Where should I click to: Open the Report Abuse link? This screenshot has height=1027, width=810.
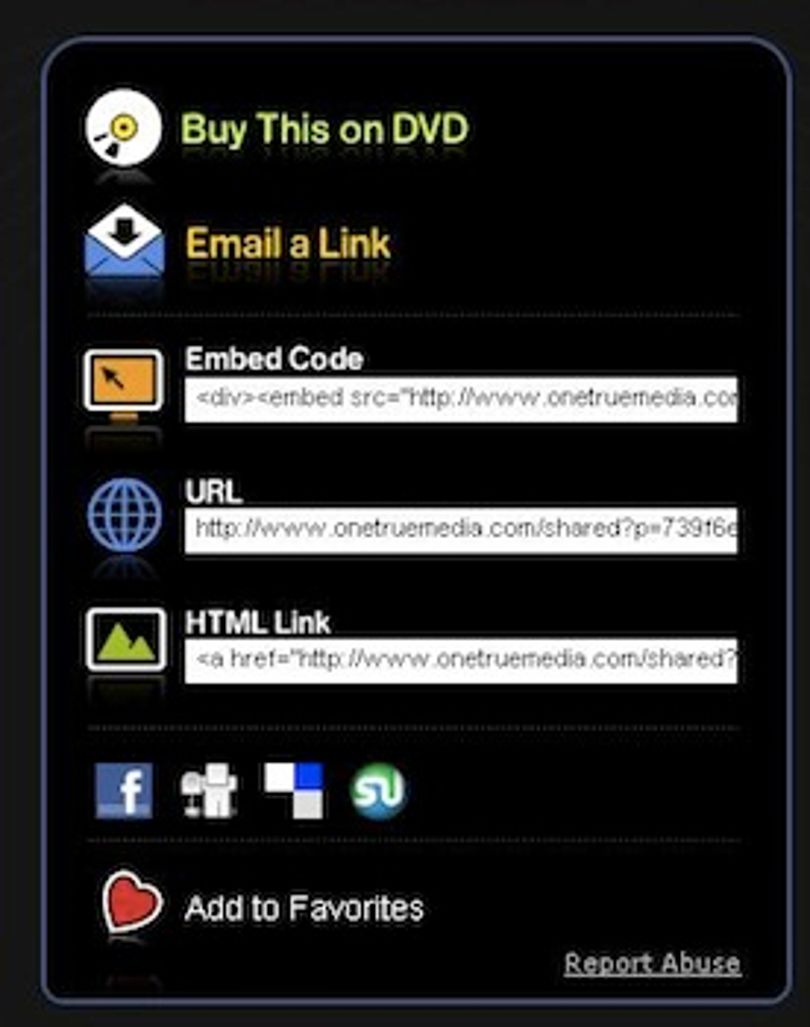click(x=653, y=963)
